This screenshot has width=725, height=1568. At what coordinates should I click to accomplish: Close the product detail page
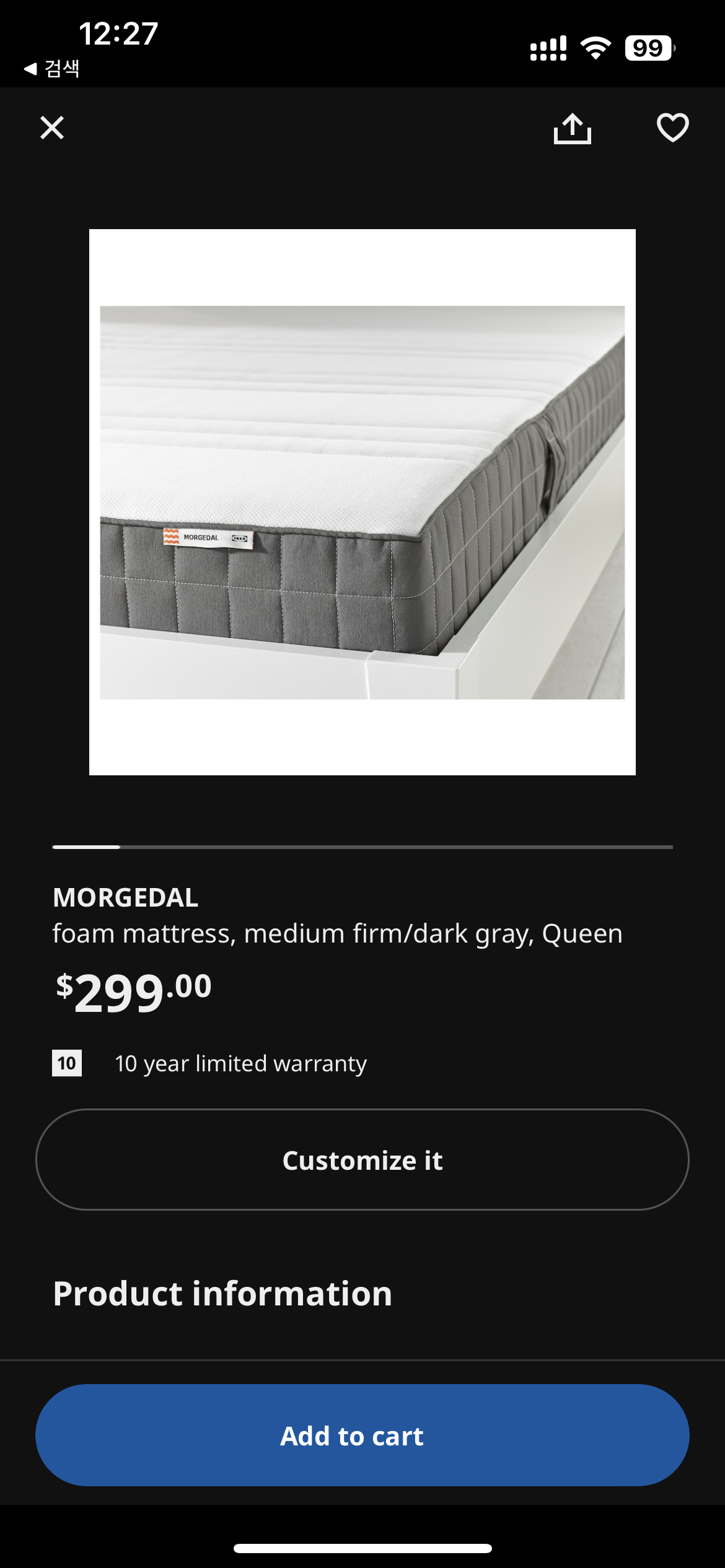[x=52, y=128]
